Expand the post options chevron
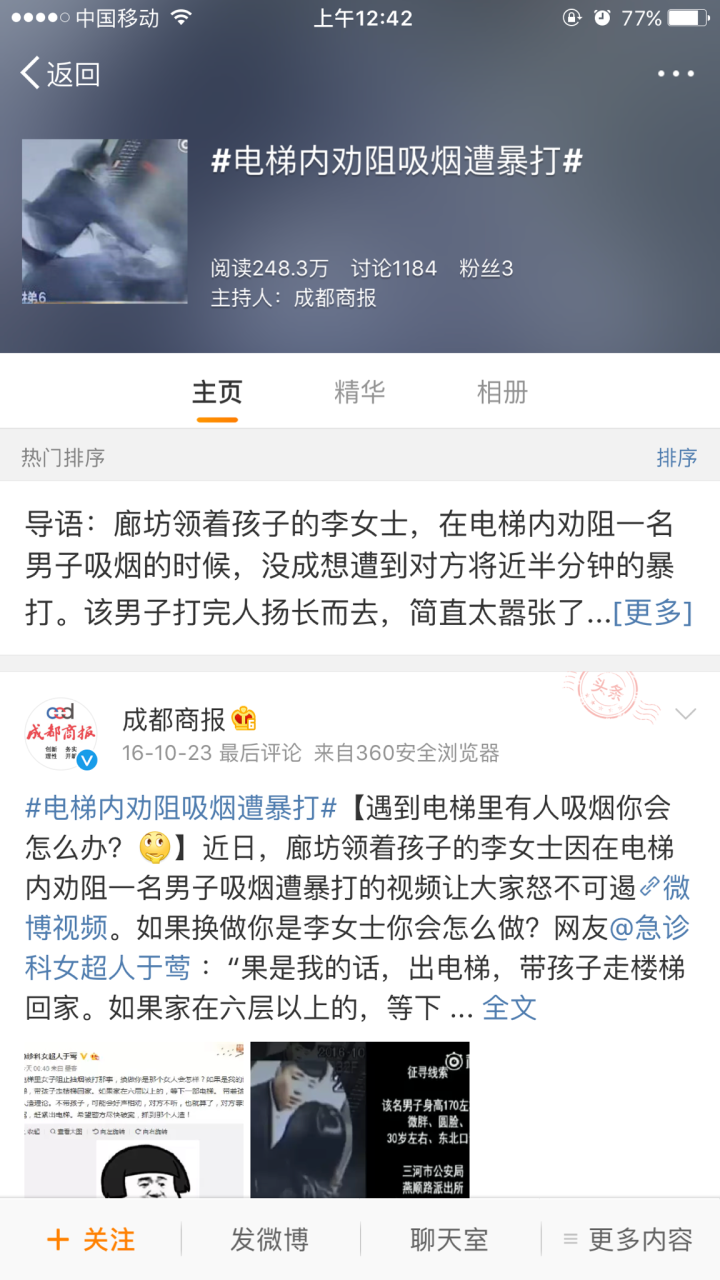The width and height of the screenshot is (720, 1280). [x=685, y=714]
